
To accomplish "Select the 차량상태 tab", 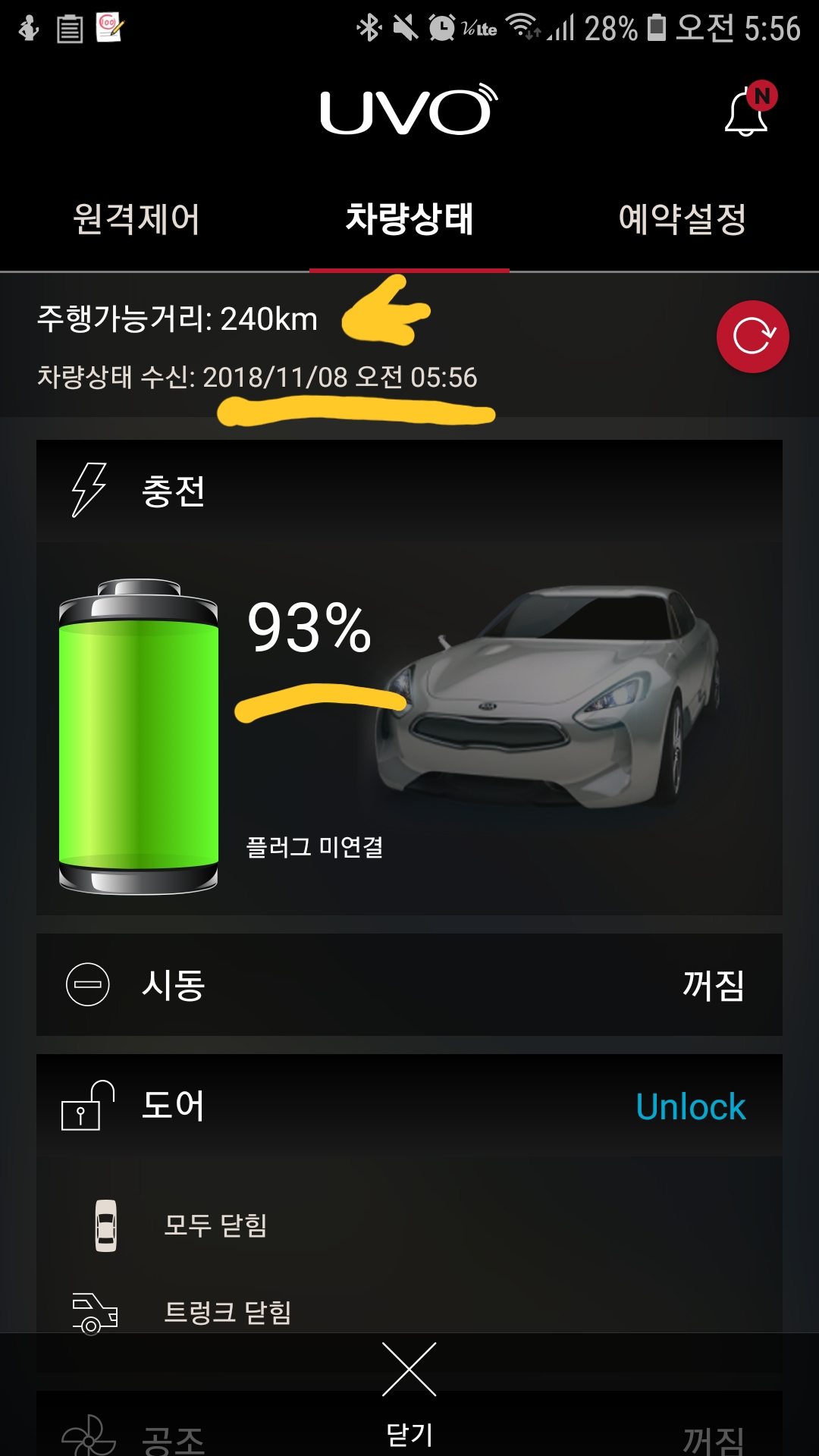I will (x=409, y=219).
